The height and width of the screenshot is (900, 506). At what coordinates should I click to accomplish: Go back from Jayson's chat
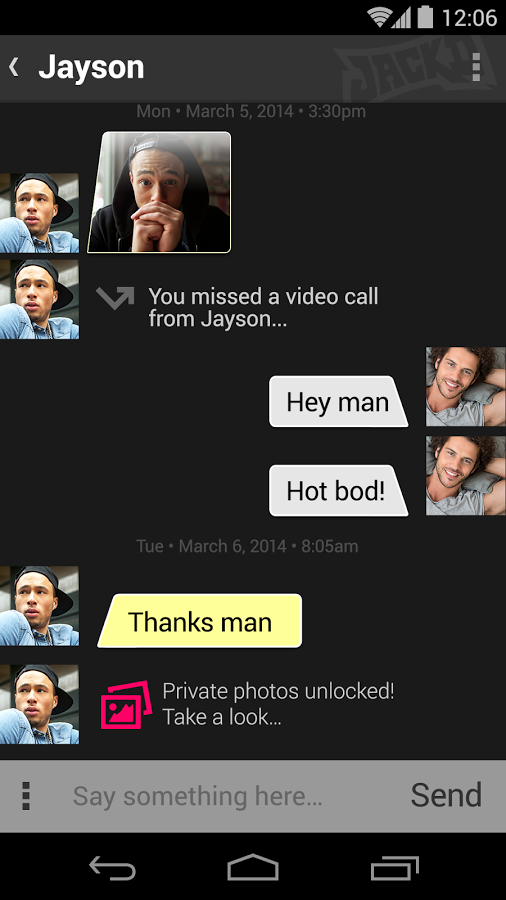click(14, 67)
